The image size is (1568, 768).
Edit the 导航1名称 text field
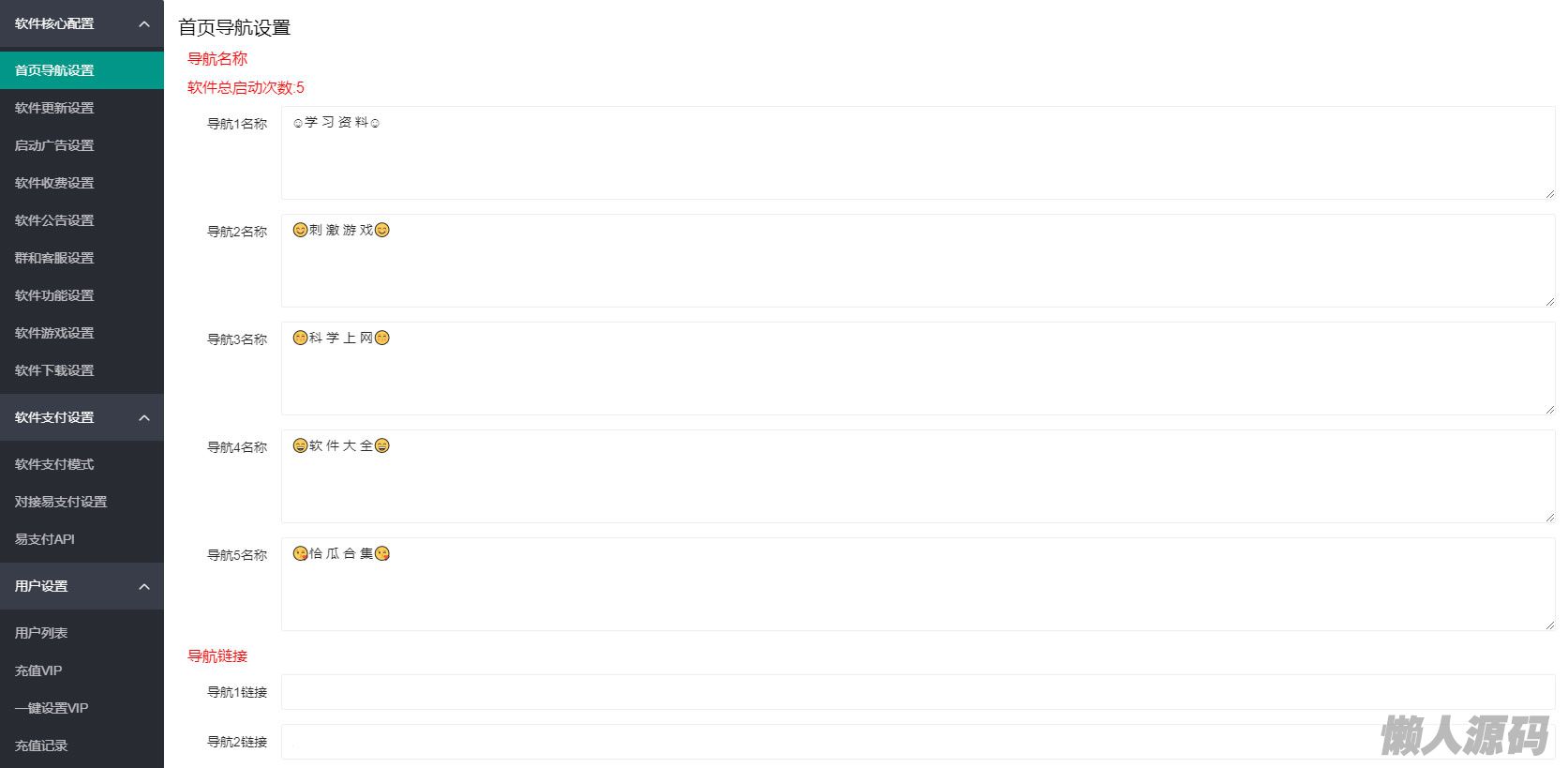tap(917, 153)
